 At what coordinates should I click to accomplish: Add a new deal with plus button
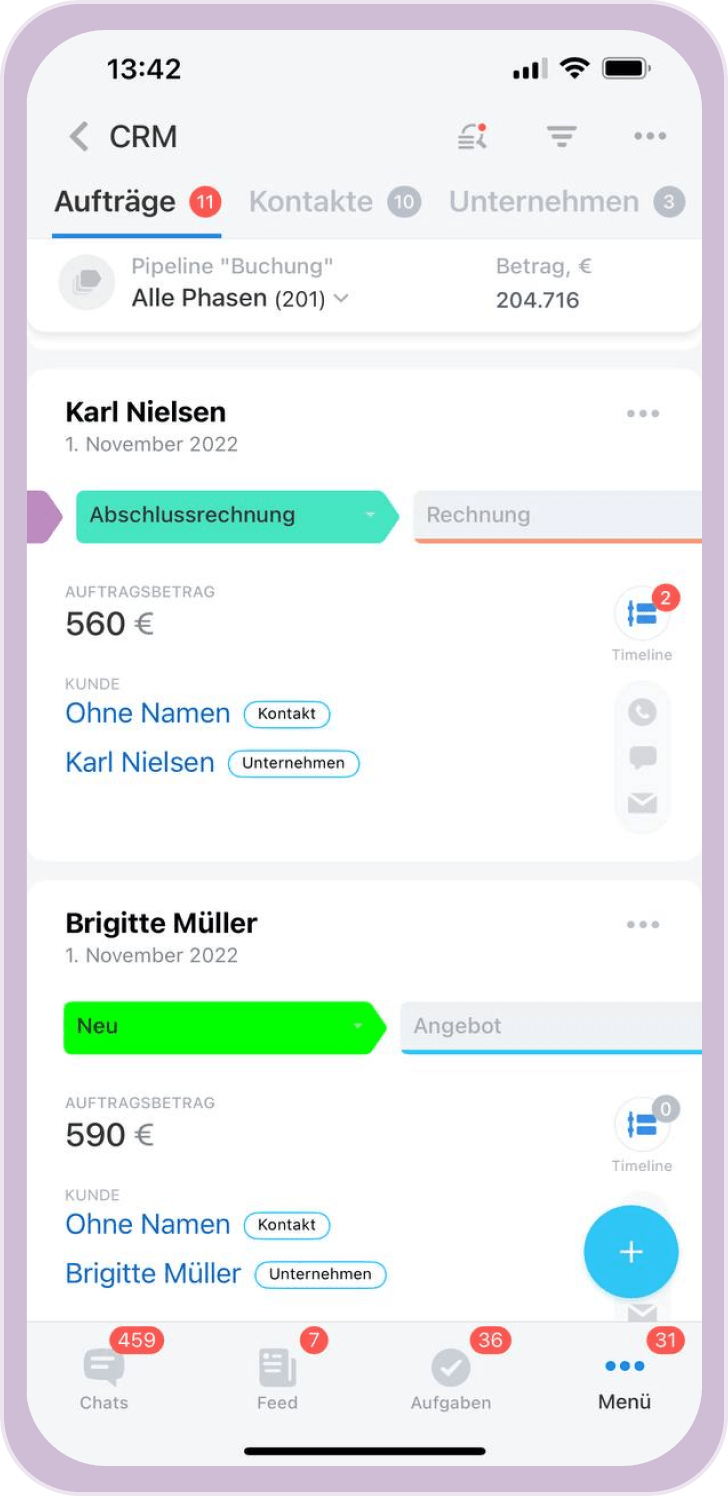pos(631,1252)
